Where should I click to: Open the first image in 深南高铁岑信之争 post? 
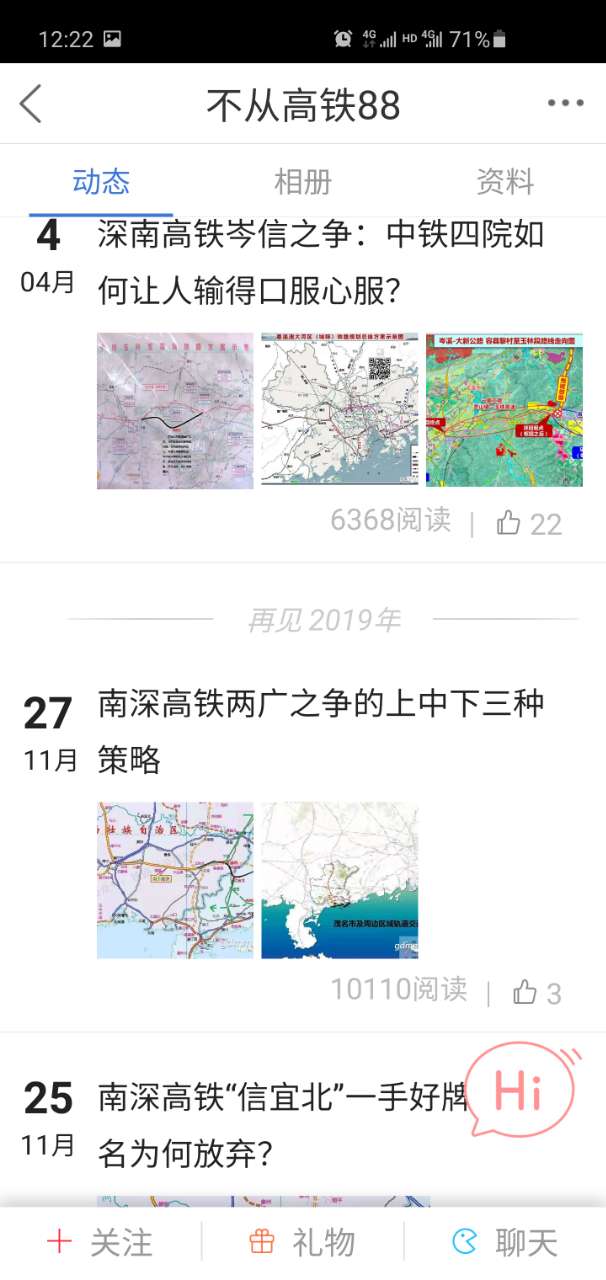click(175, 410)
